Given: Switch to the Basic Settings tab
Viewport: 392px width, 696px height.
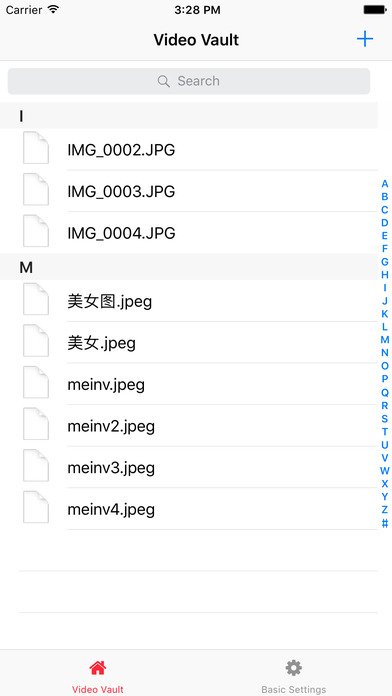Looking at the screenshot, I should (x=294, y=676).
